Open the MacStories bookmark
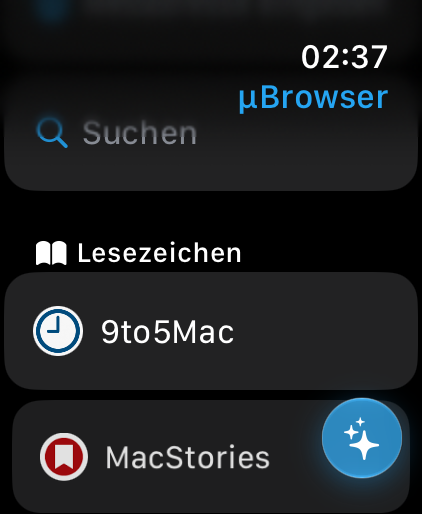This screenshot has width=422, height=514. pyautogui.click(x=211, y=457)
